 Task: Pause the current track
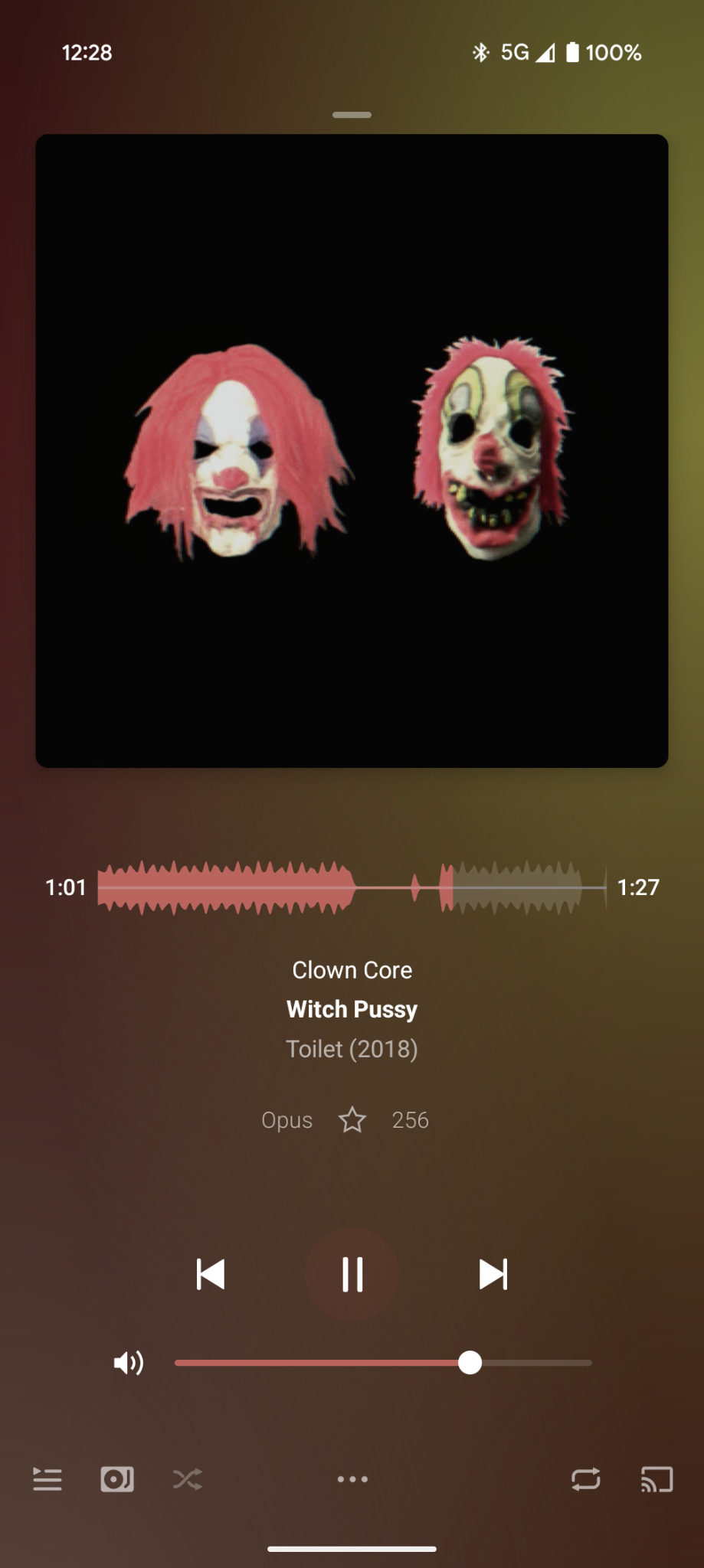pos(352,1274)
